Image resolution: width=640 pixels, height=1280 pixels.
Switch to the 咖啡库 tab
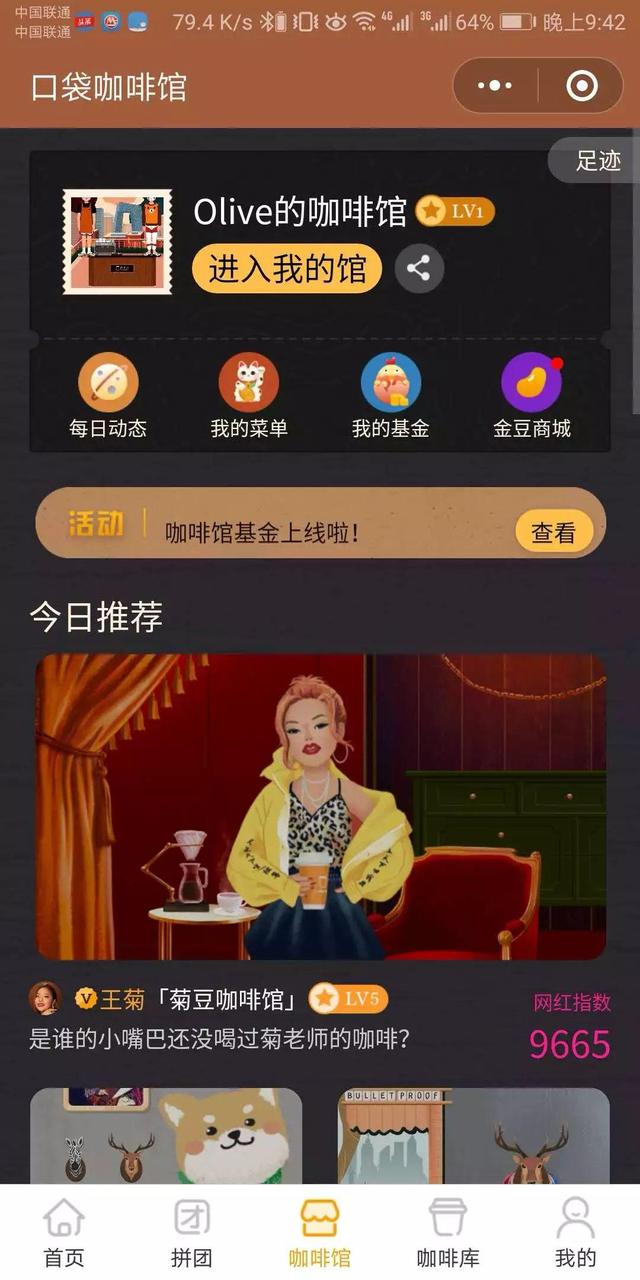coord(448,1233)
